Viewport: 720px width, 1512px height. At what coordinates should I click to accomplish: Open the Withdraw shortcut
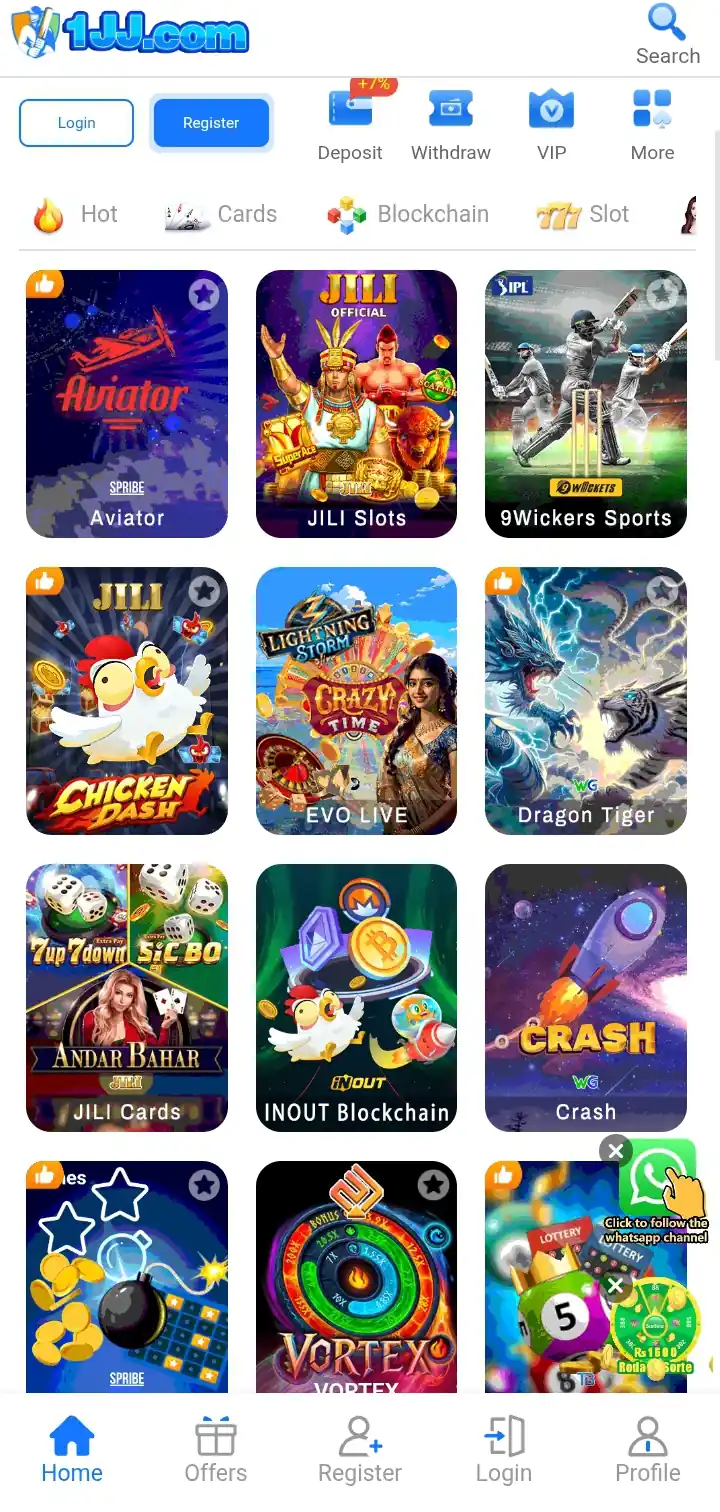451,125
